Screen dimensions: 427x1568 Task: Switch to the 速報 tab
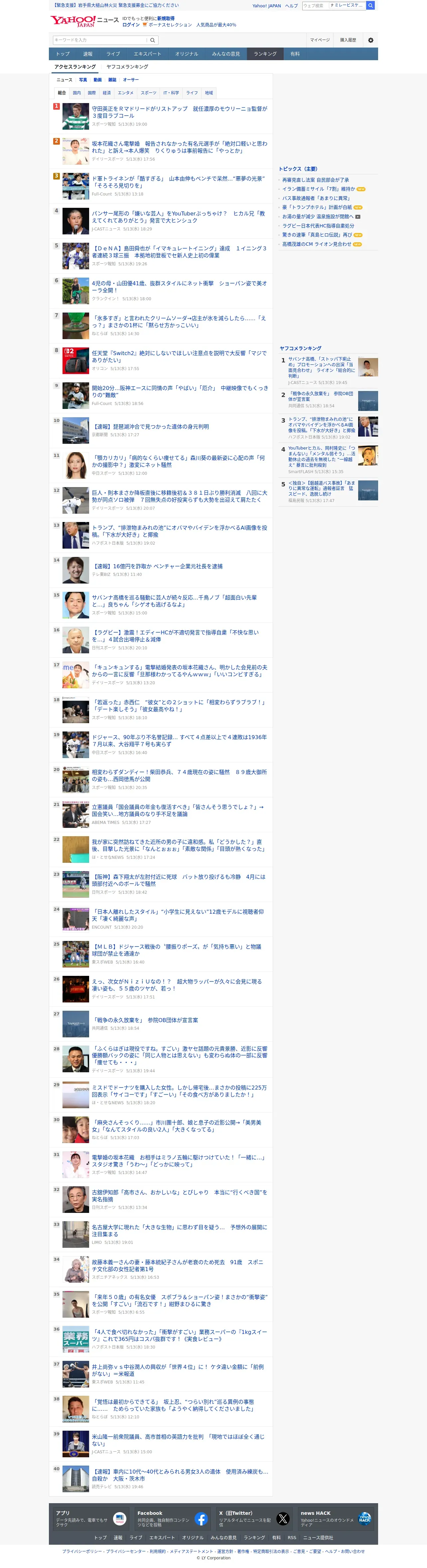click(x=88, y=54)
